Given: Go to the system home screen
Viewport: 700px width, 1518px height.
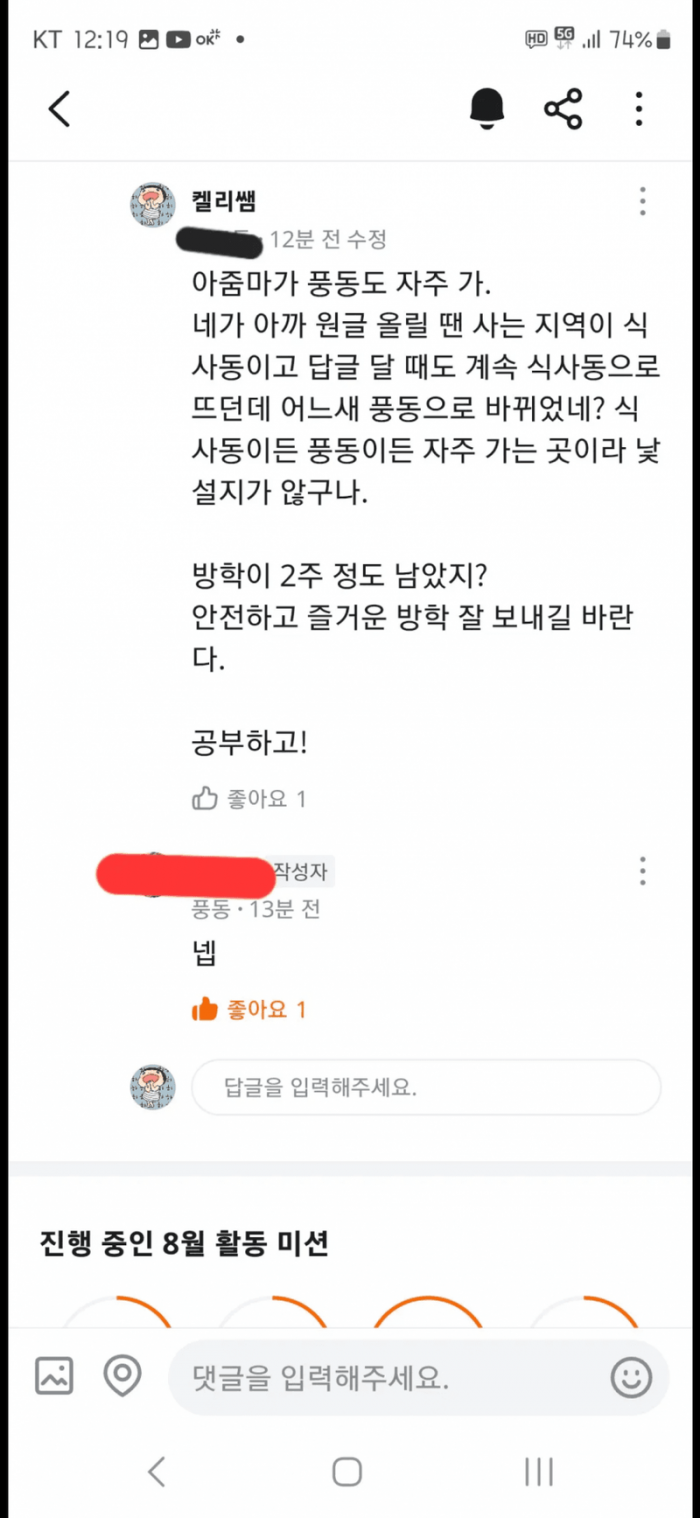Looking at the screenshot, I should [x=347, y=1471].
